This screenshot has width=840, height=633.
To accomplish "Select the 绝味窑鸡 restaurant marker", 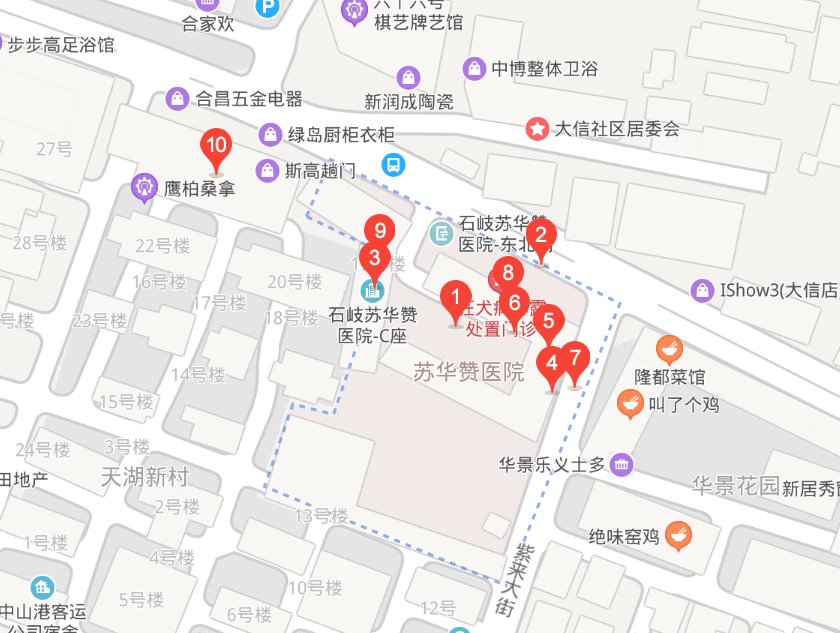I will tap(678, 534).
